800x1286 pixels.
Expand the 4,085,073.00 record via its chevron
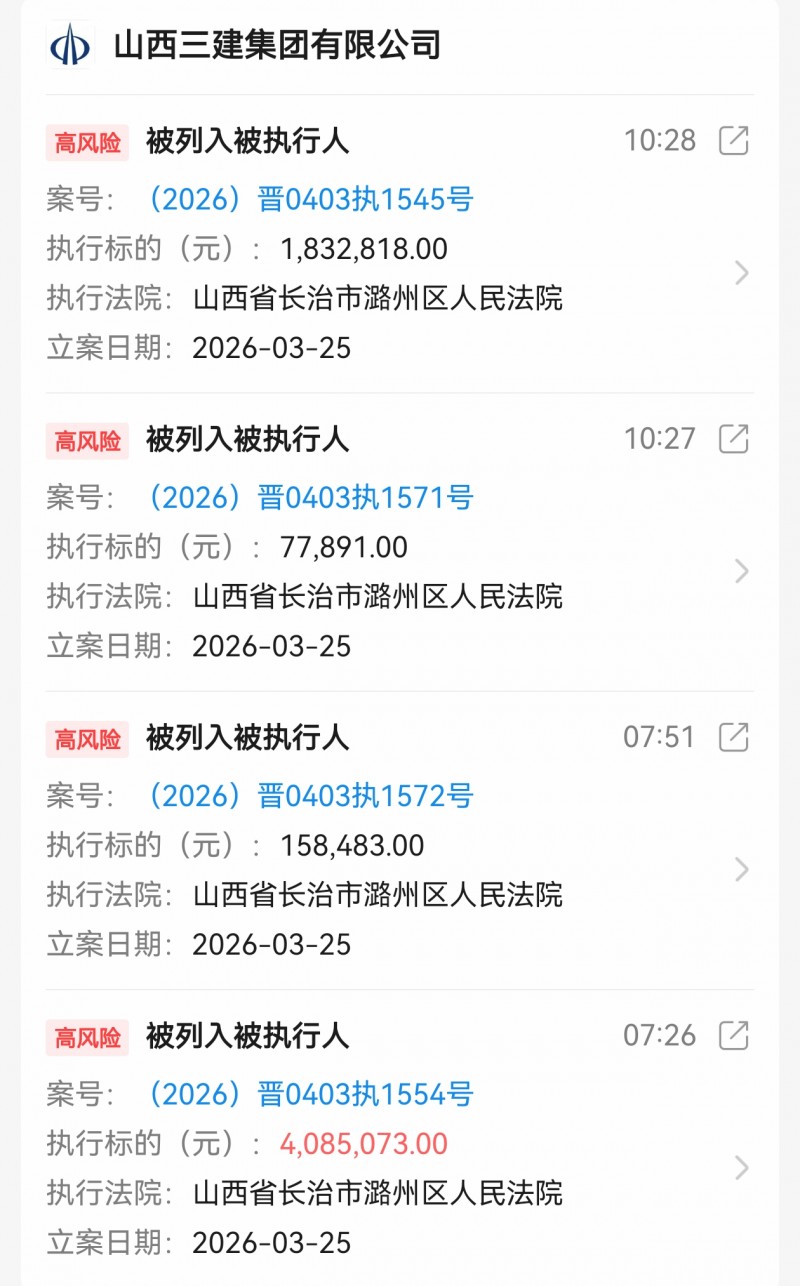pos(741,1168)
